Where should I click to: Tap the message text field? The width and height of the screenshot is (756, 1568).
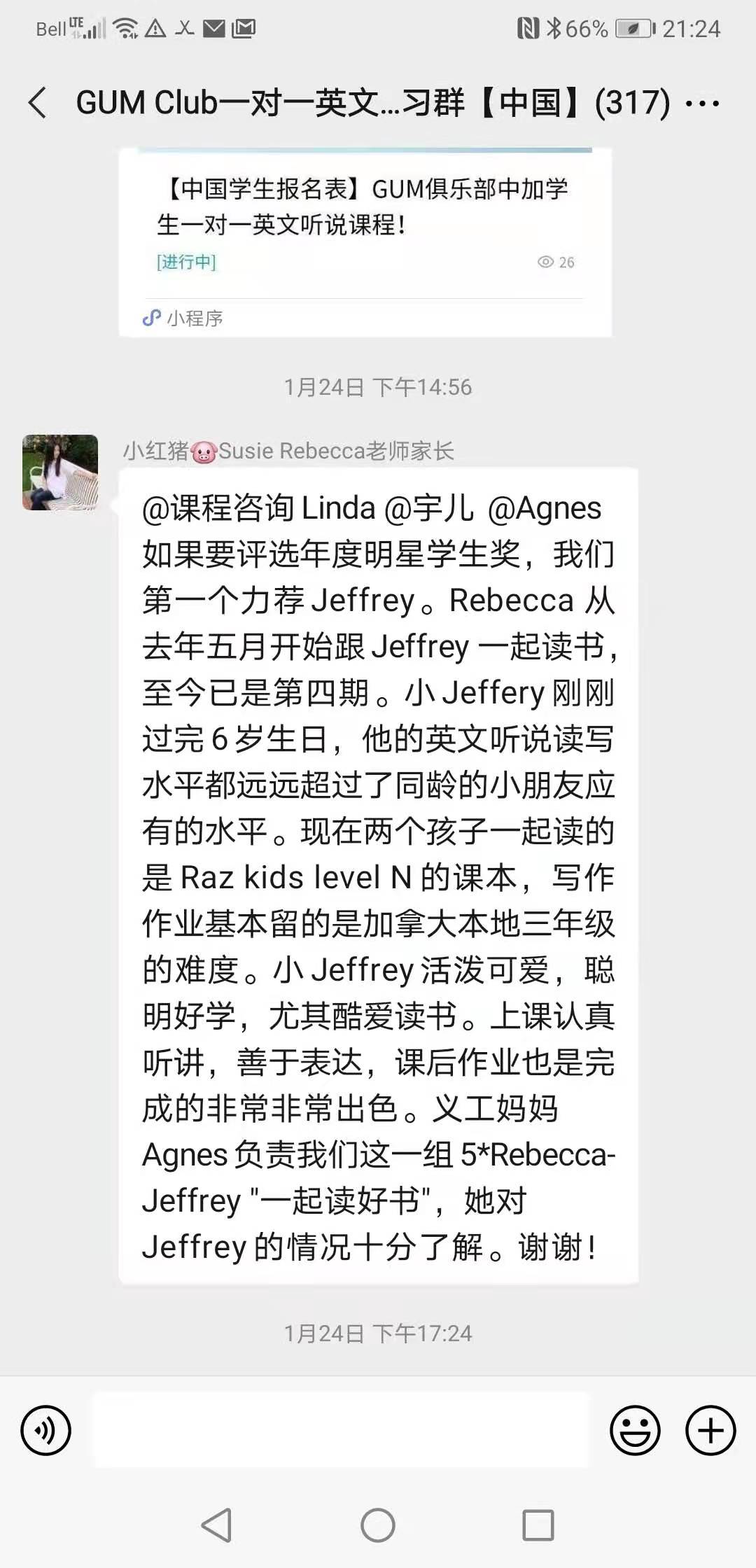pyautogui.click(x=341, y=1430)
